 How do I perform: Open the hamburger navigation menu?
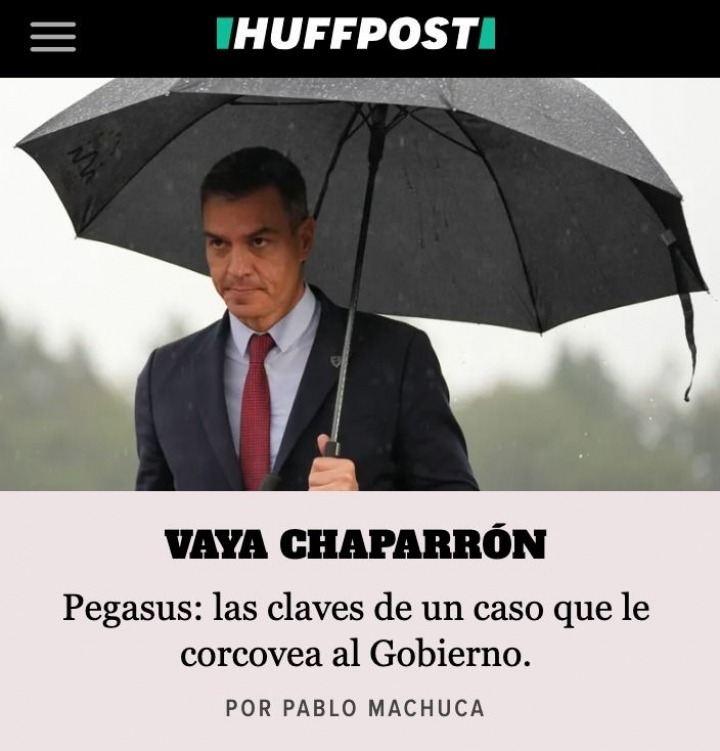click(x=52, y=37)
